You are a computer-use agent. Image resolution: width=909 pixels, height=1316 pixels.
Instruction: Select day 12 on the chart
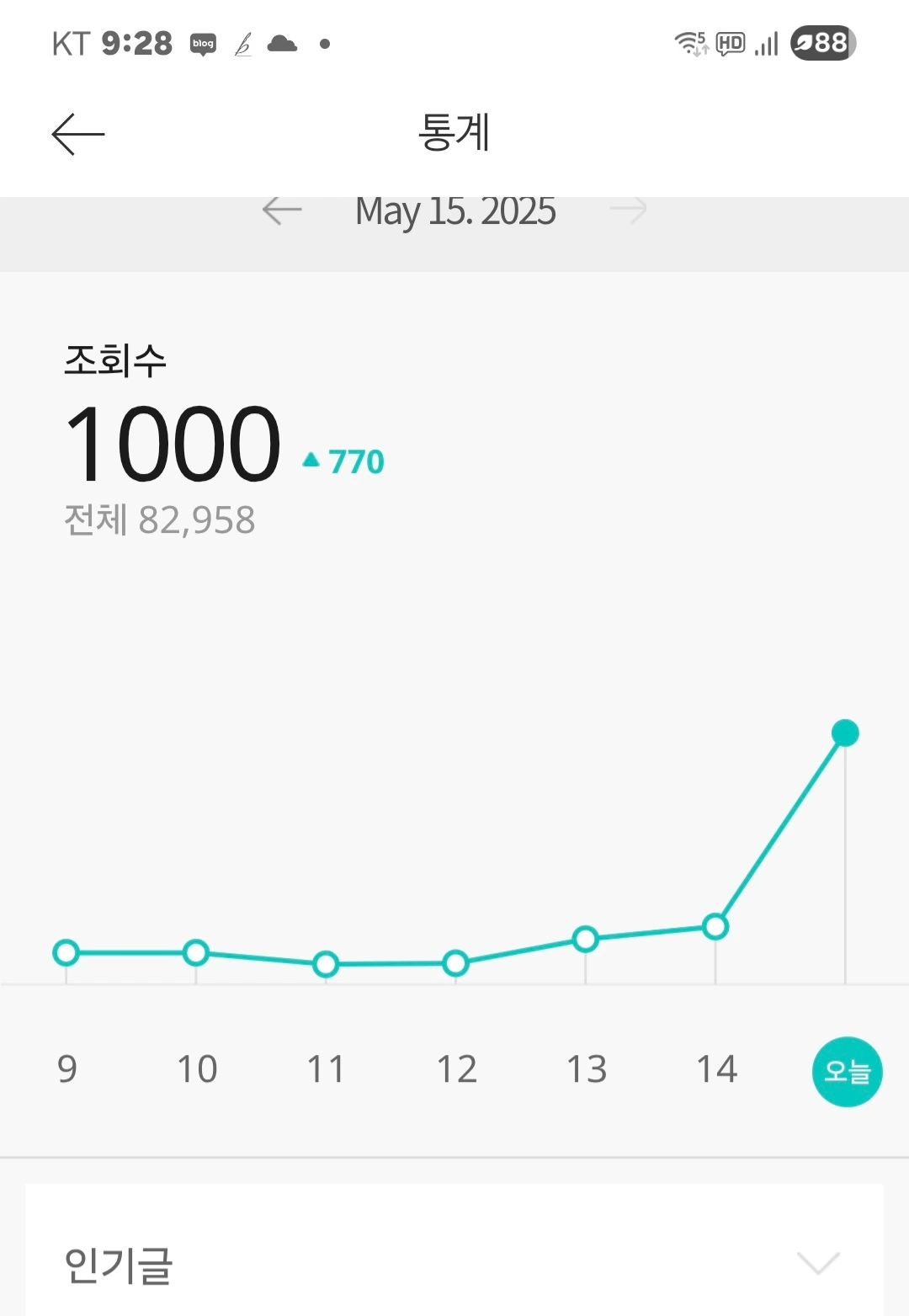(x=456, y=1069)
